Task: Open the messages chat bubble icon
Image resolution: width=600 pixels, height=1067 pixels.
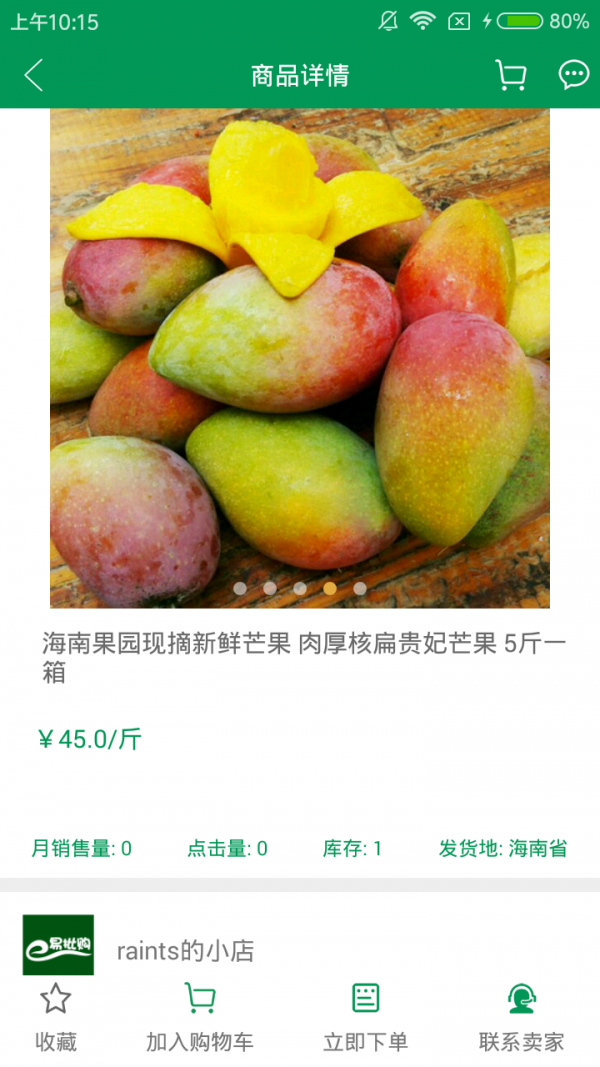Action: tap(574, 75)
